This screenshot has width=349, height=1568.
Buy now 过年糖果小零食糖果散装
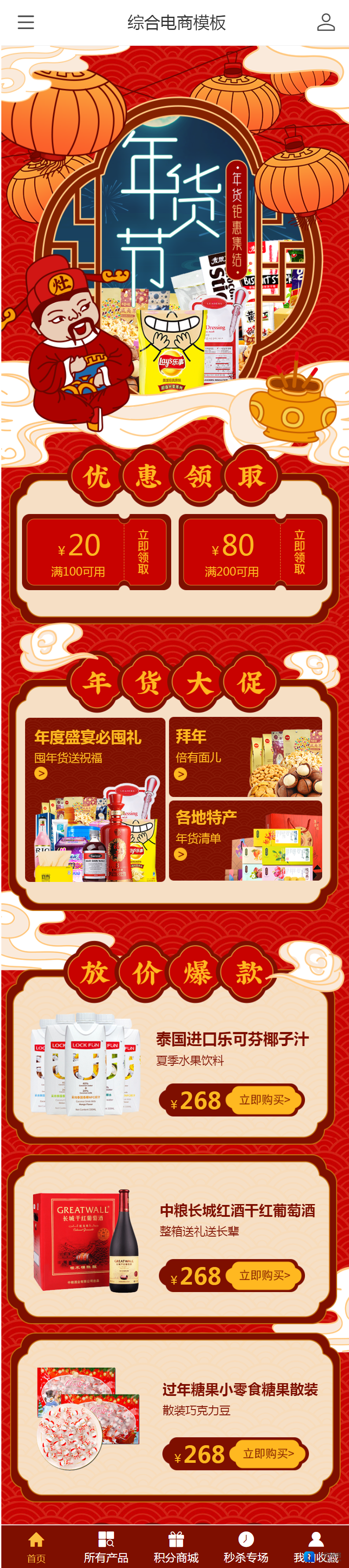268,1454
